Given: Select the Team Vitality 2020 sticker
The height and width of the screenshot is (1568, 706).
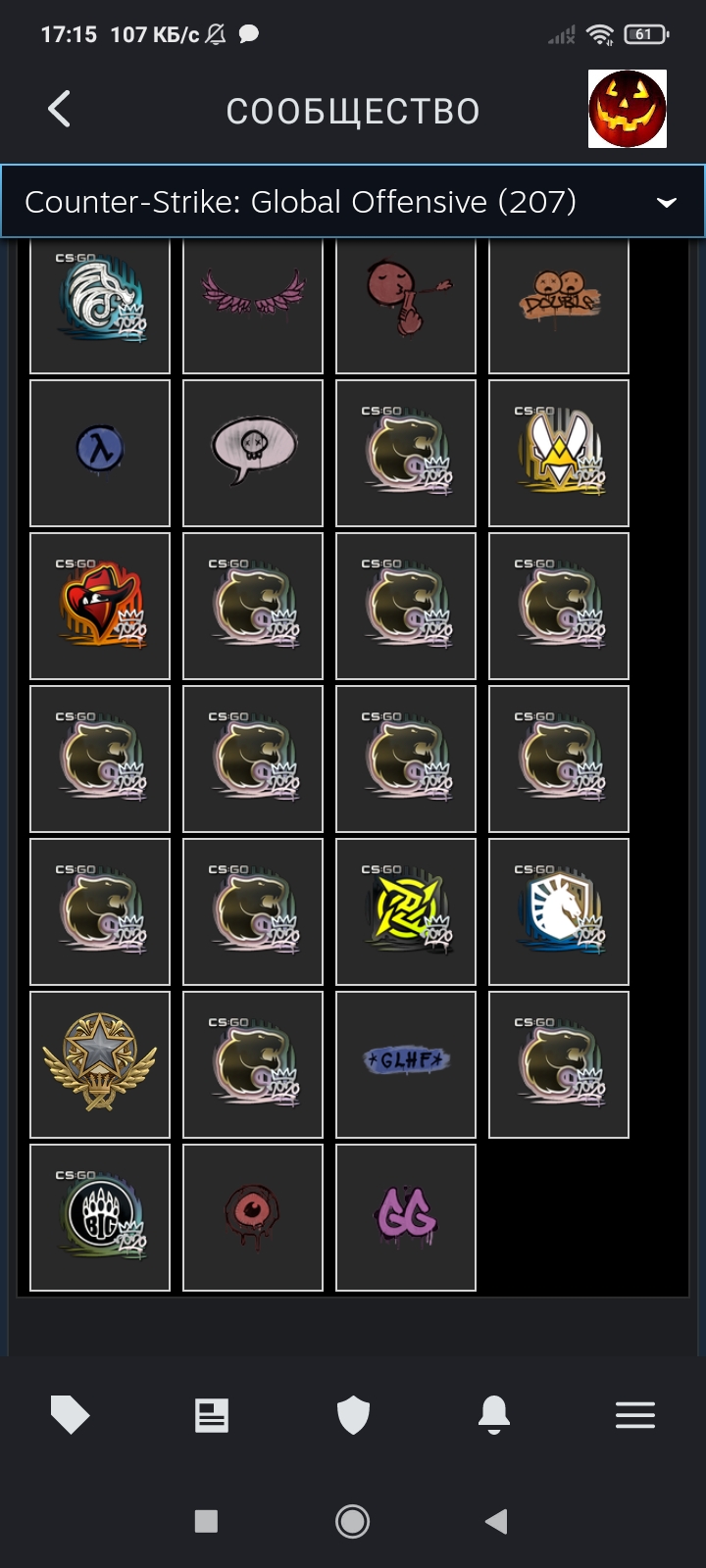Looking at the screenshot, I should click(559, 453).
